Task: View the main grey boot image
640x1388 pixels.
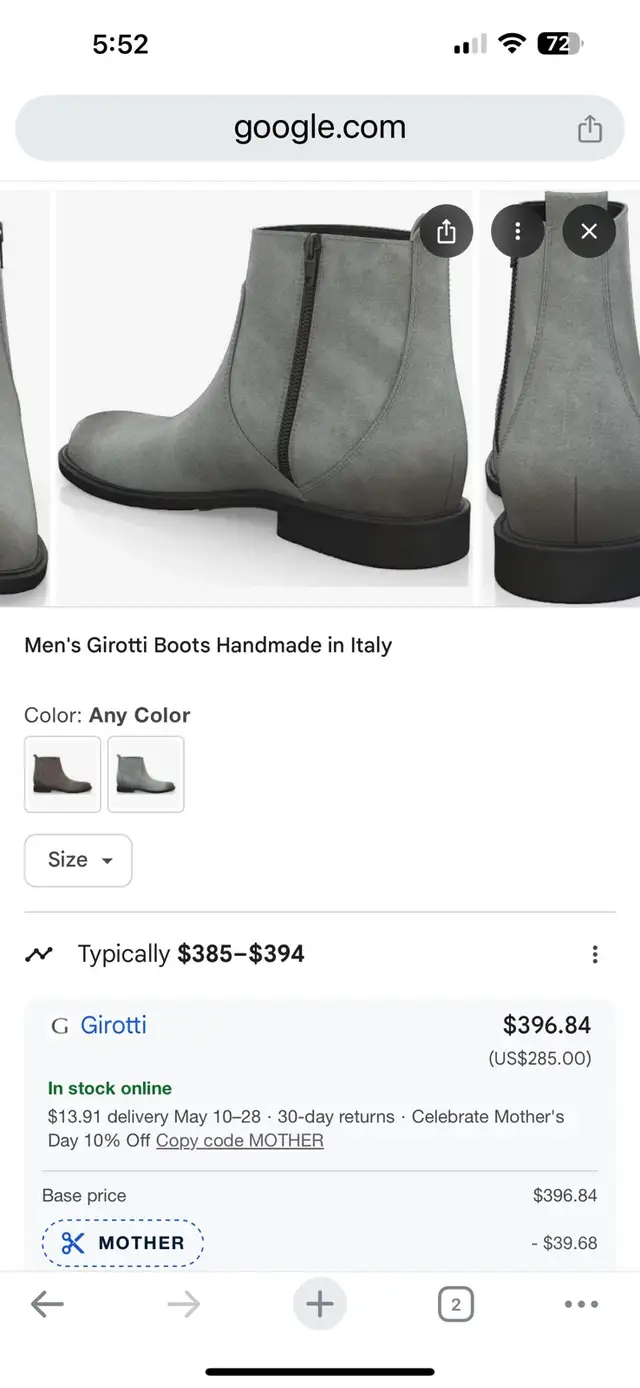Action: point(264,398)
